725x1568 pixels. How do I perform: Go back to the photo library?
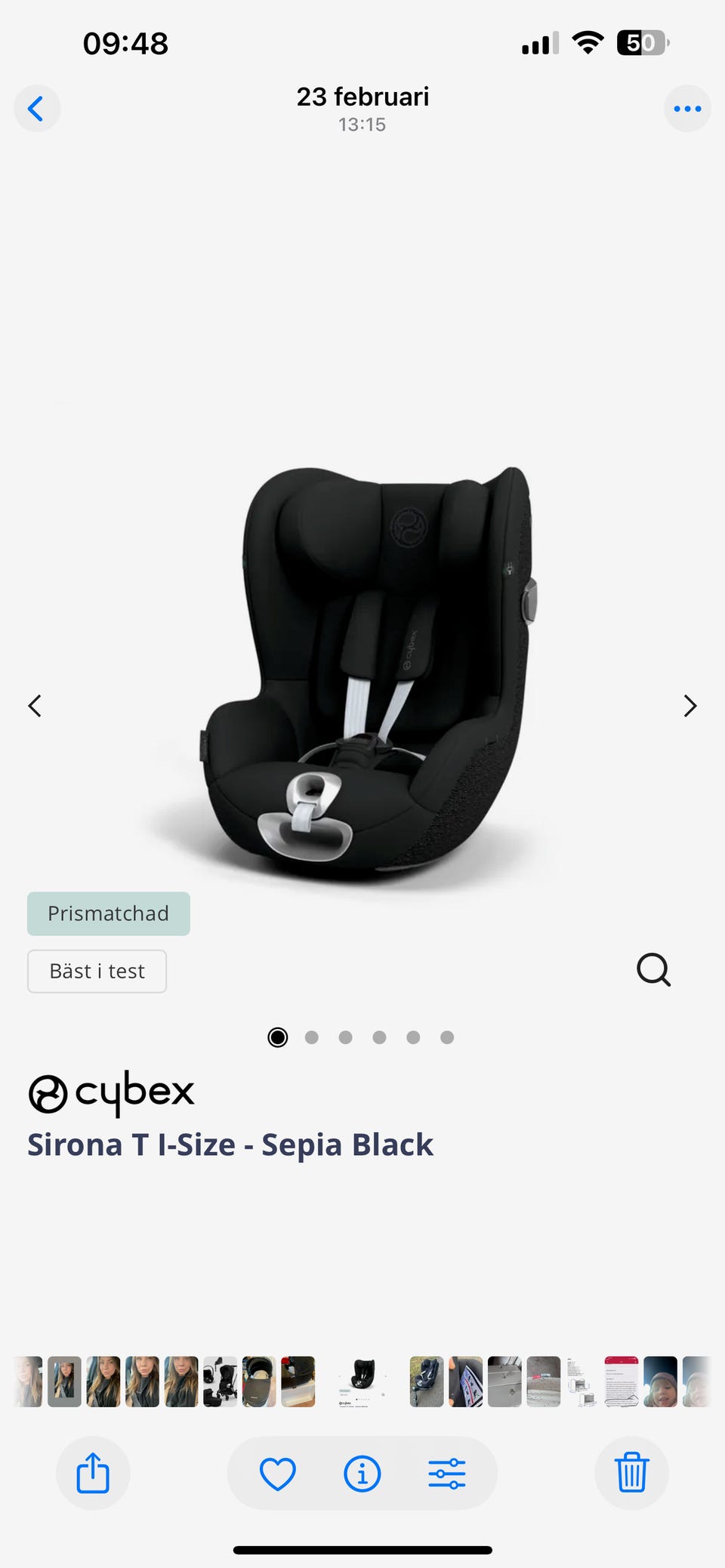click(x=36, y=109)
